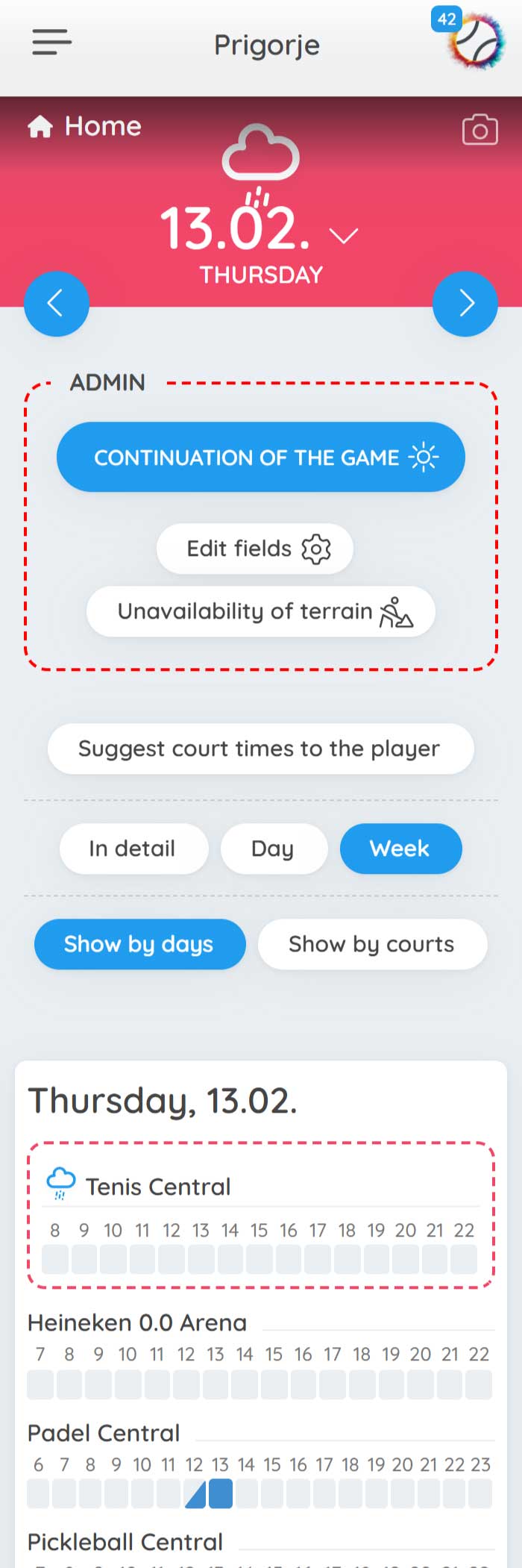Open Edit fields settings
Viewport: 522px width, 1568px height.
point(255,549)
